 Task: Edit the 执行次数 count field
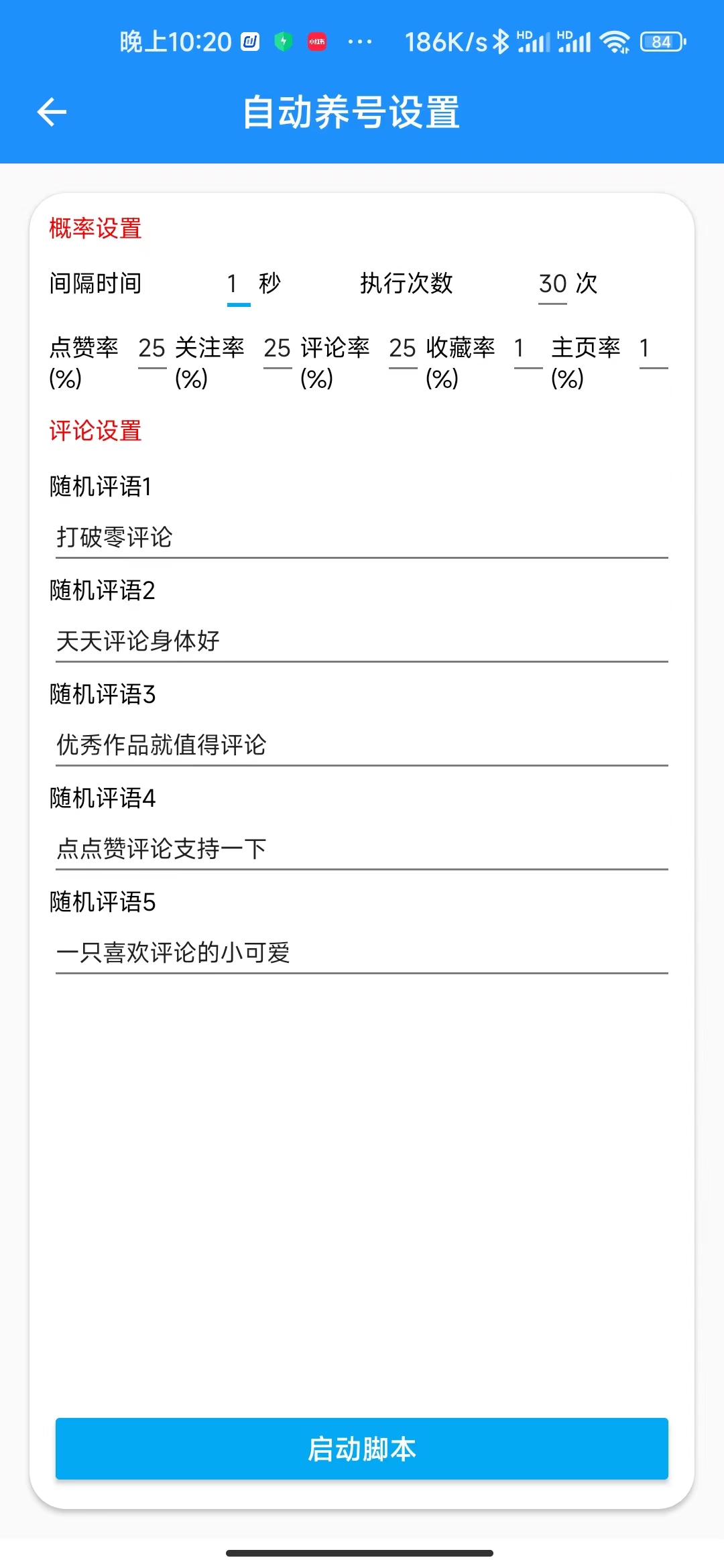552,284
